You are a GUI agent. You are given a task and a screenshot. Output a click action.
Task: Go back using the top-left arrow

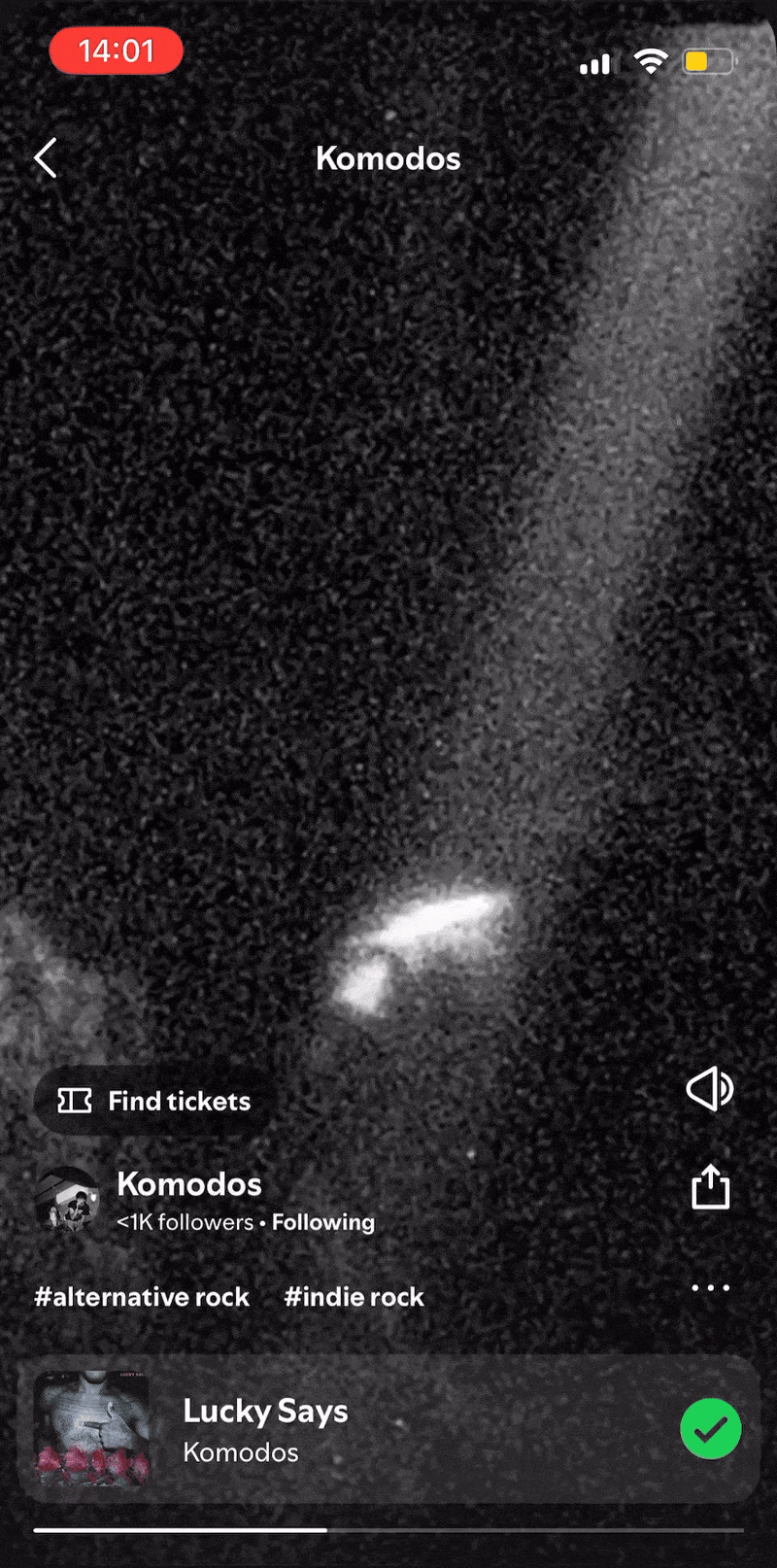pos(46,158)
